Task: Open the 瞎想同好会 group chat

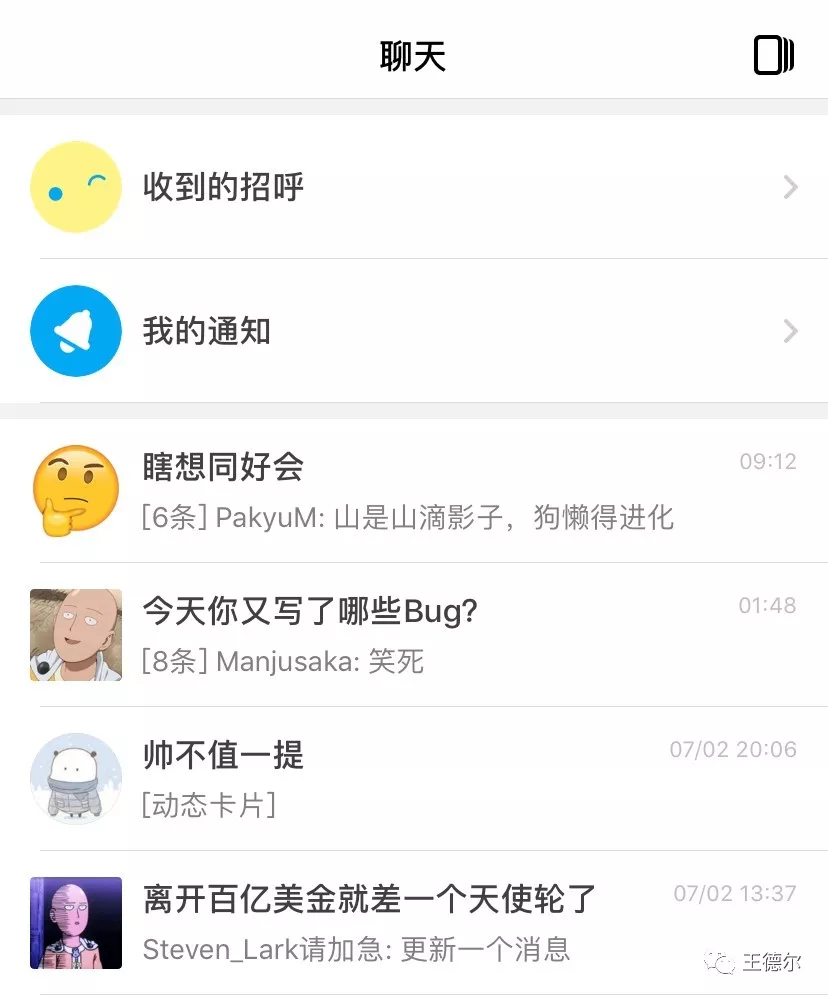Action: (x=414, y=490)
